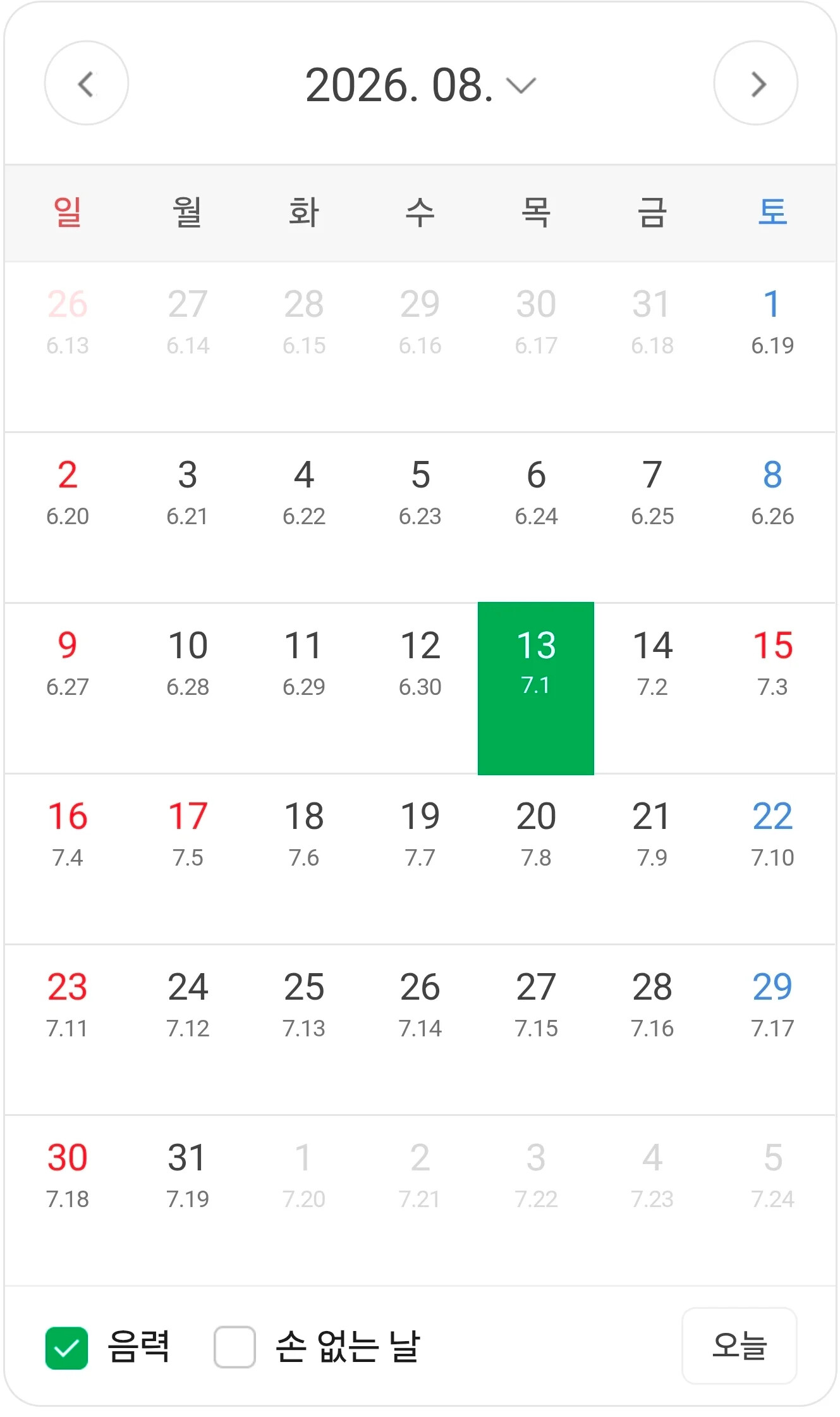Uncheck the 음력 checkbox
The width and height of the screenshot is (840, 1417).
point(66,1347)
